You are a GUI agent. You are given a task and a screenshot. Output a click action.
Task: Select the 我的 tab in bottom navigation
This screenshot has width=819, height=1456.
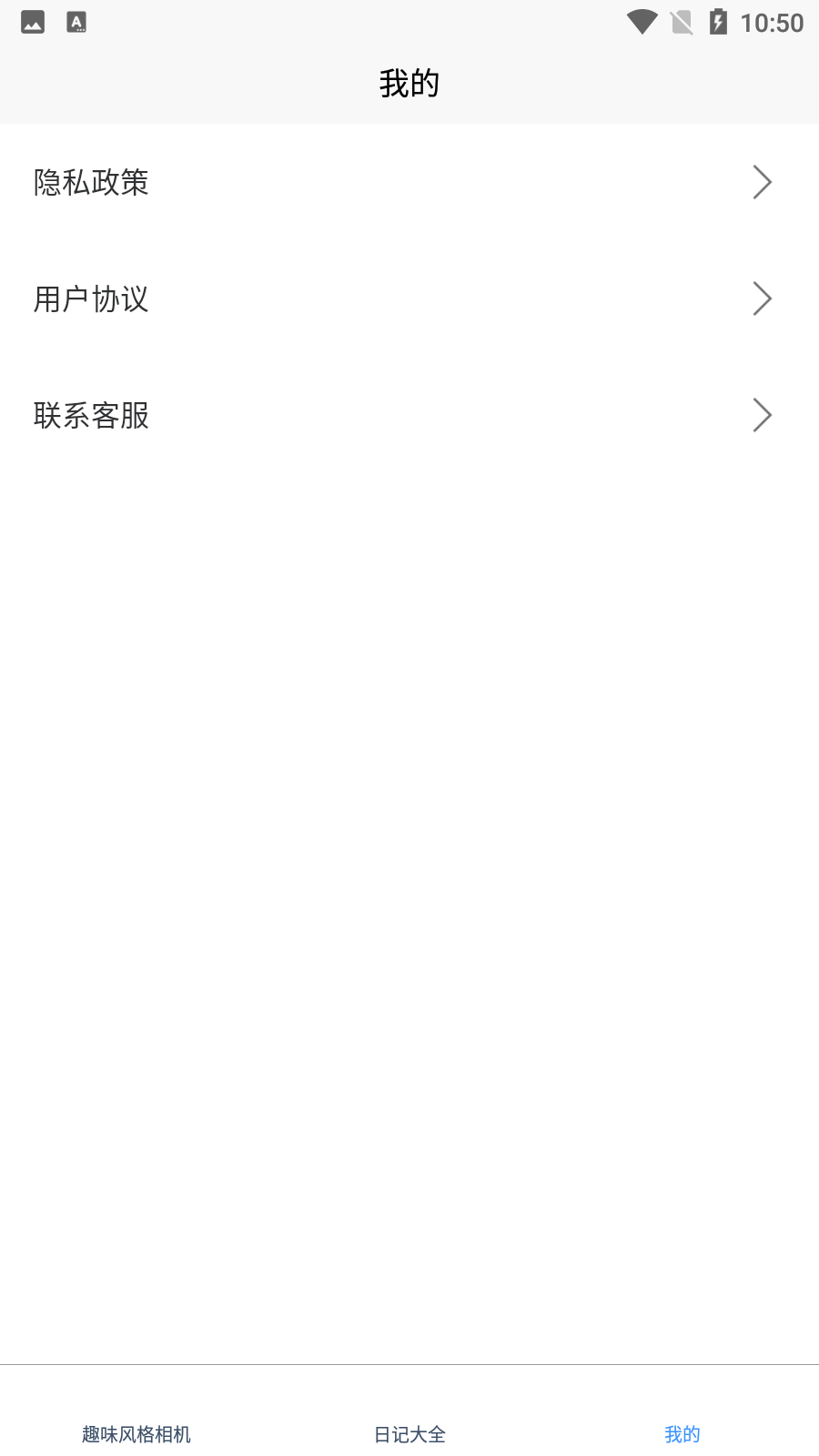[x=682, y=1434]
